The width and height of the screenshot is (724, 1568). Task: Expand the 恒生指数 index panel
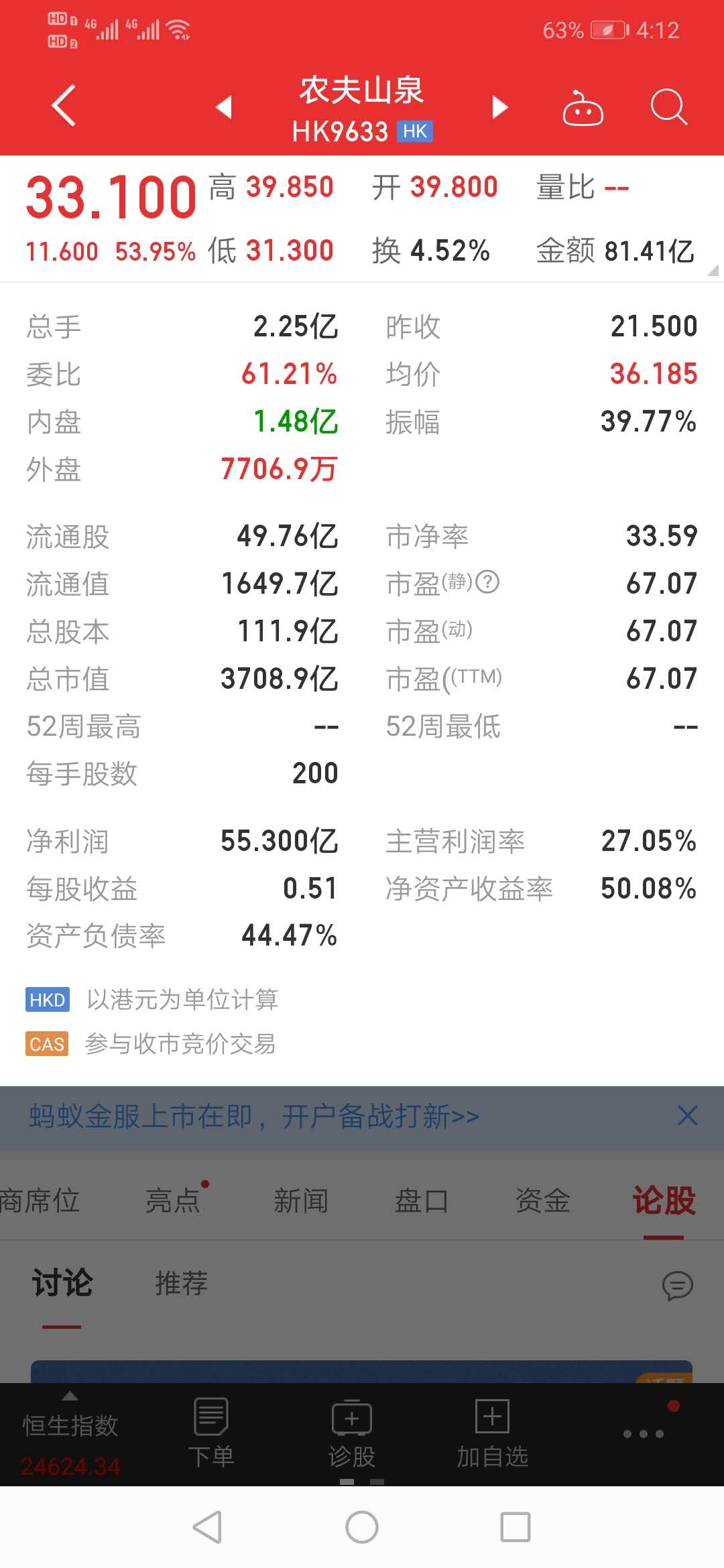[70, 1433]
